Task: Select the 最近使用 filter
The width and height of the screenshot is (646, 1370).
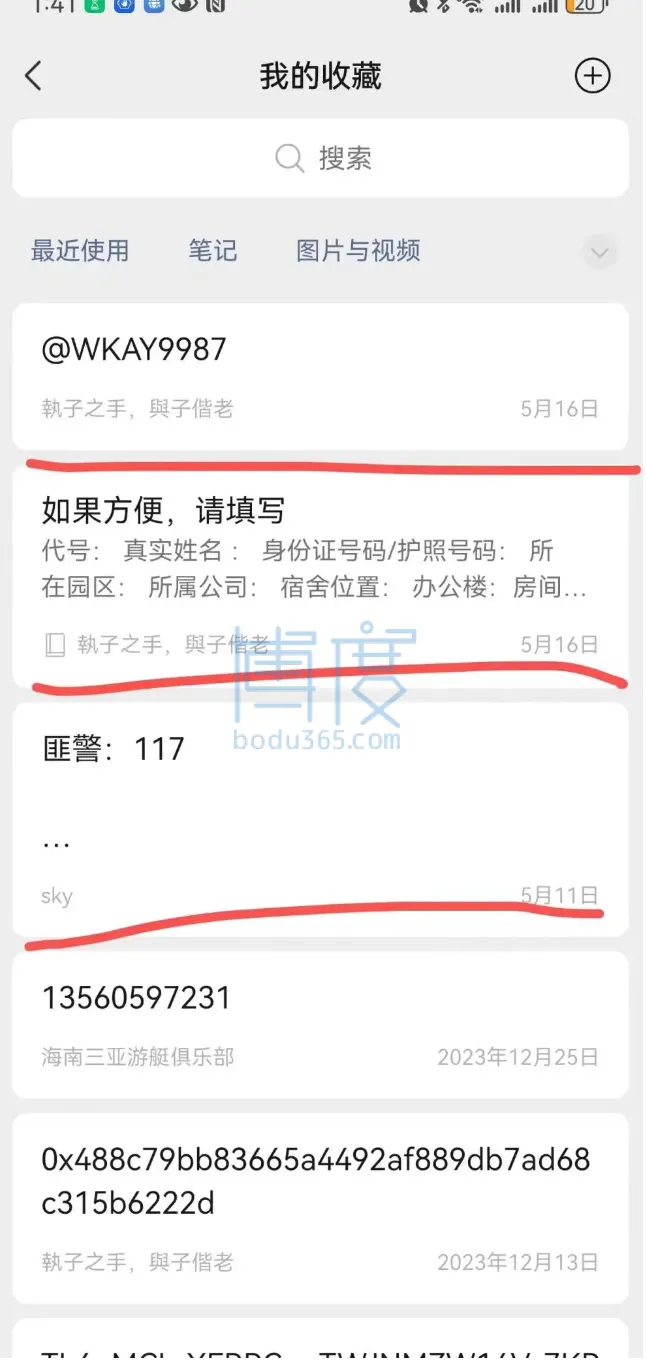Action: coord(80,251)
